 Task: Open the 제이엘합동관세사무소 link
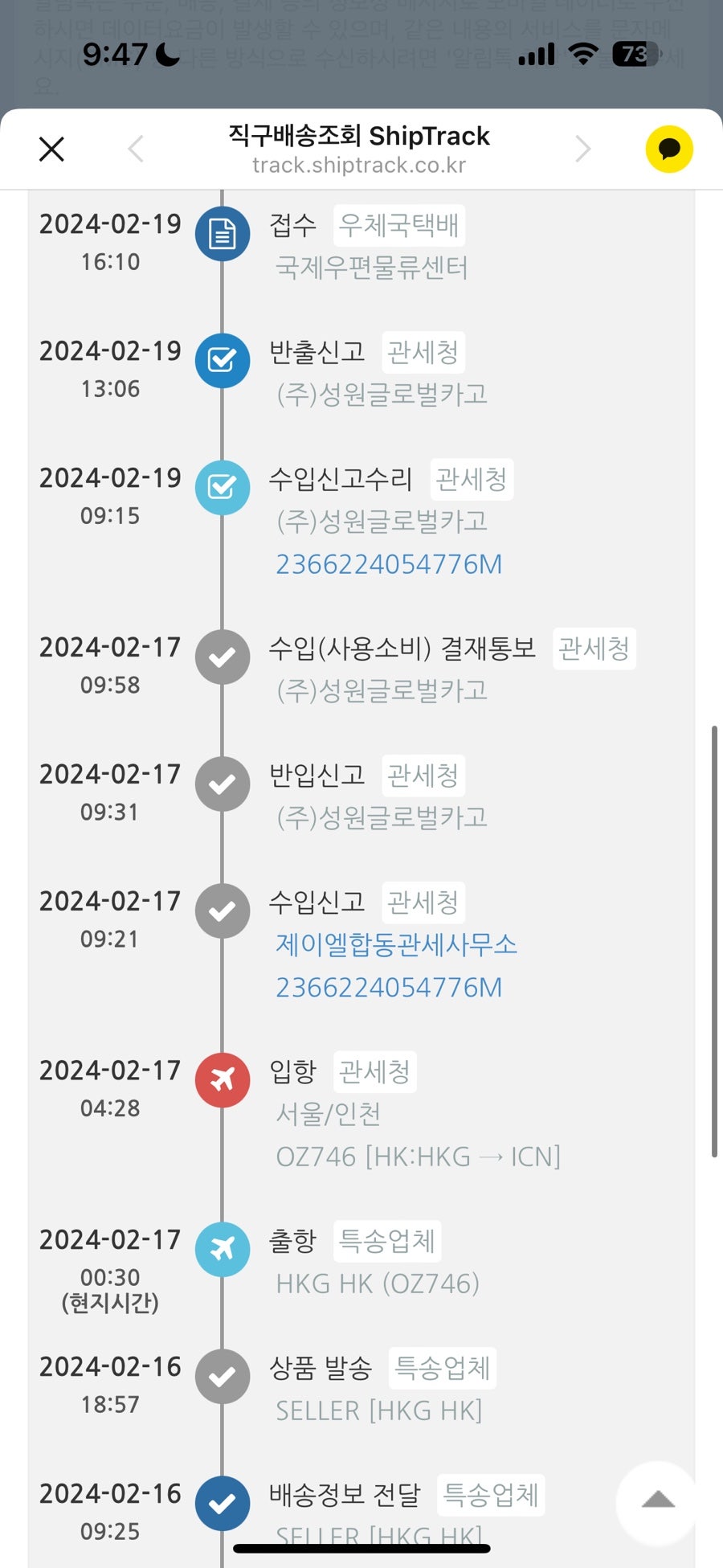396,944
